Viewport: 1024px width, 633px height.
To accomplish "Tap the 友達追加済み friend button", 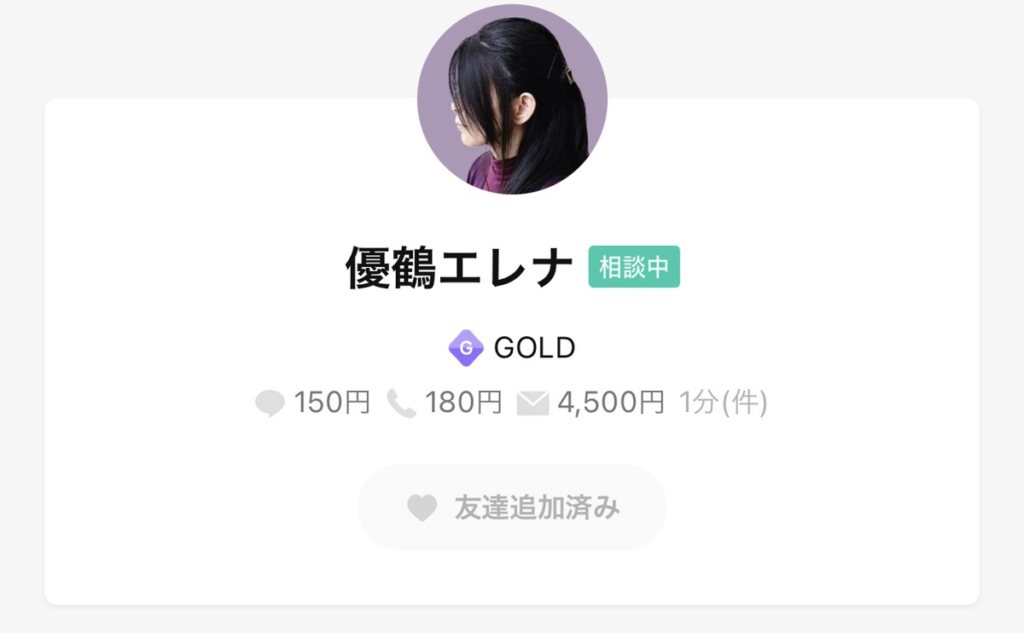I will pos(512,507).
